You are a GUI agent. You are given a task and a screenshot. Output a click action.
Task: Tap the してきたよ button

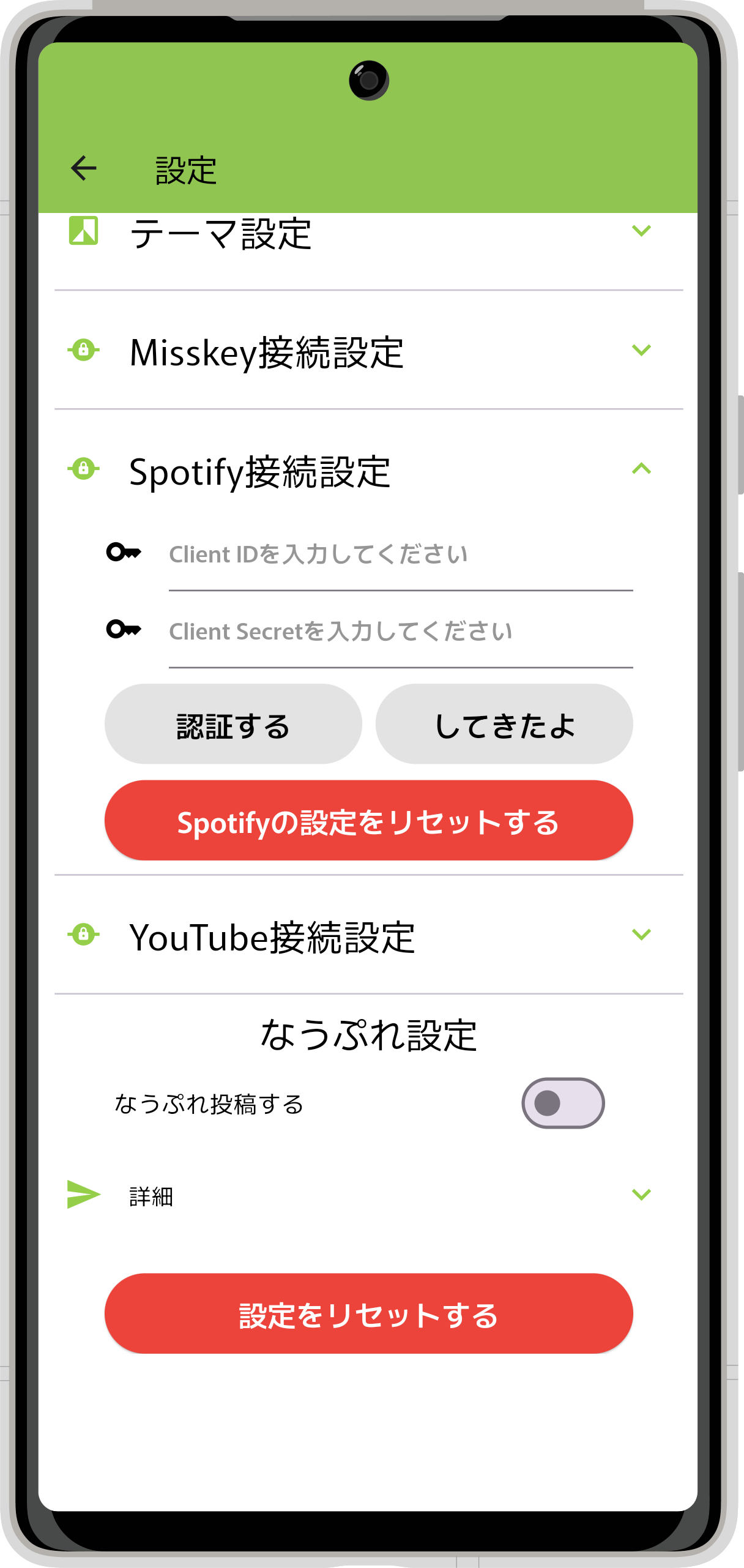coord(504,725)
